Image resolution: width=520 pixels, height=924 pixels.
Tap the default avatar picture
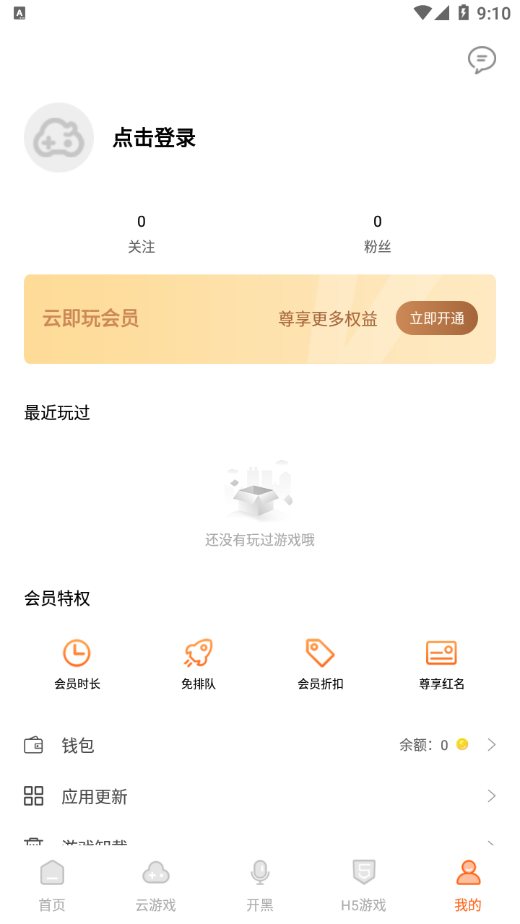click(x=59, y=138)
